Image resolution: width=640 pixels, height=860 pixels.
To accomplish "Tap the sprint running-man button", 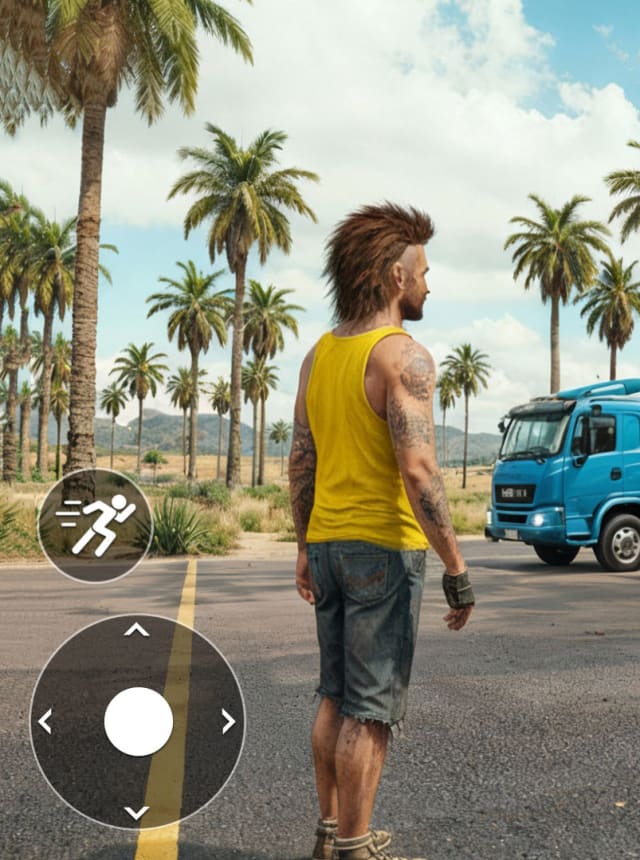I will tap(95, 525).
